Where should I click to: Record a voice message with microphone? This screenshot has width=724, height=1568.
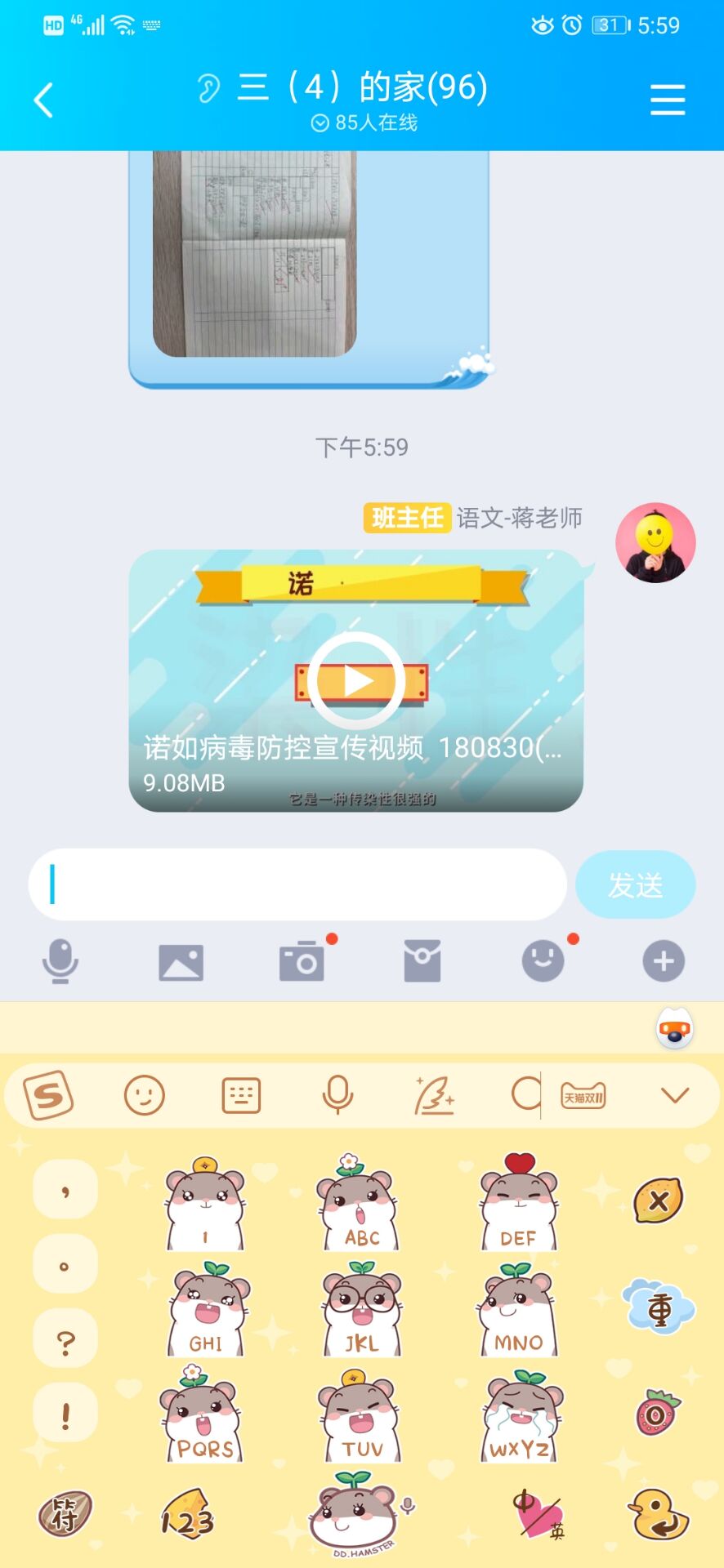[60, 961]
